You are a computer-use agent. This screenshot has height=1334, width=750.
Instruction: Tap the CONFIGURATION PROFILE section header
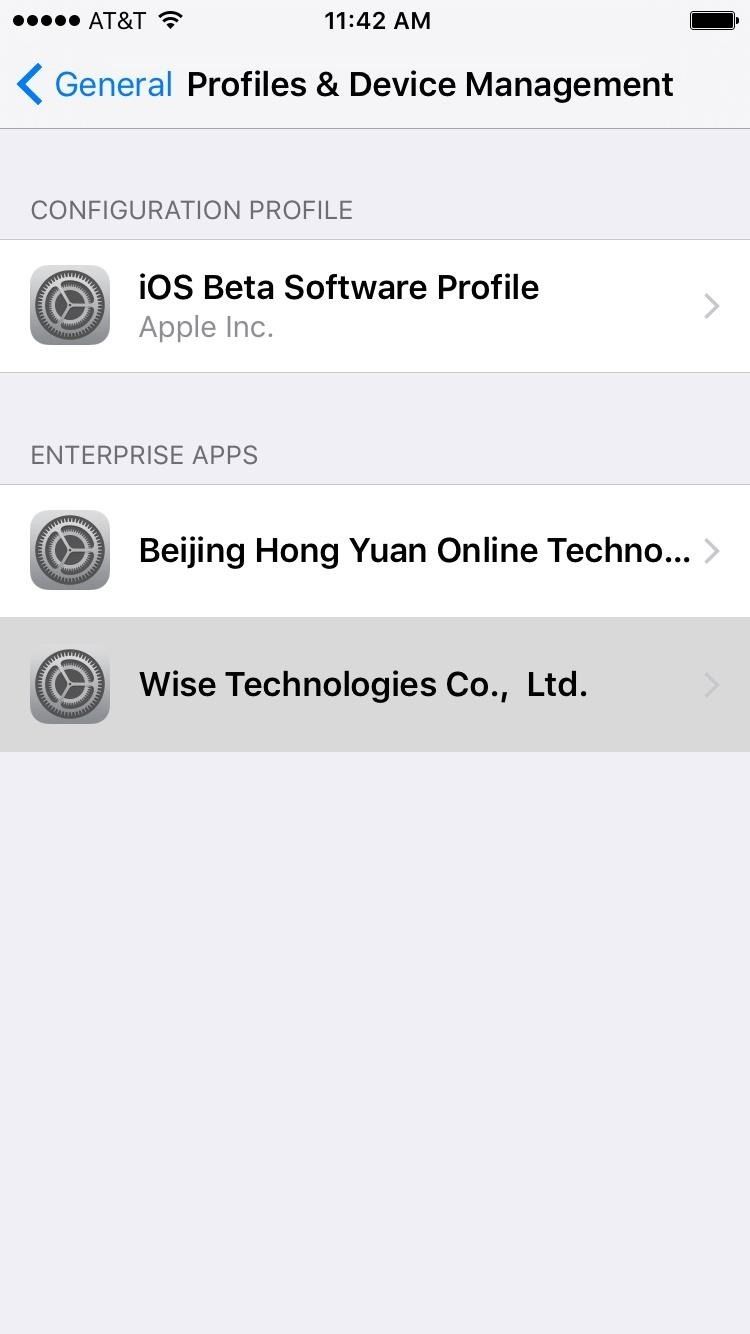point(191,210)
